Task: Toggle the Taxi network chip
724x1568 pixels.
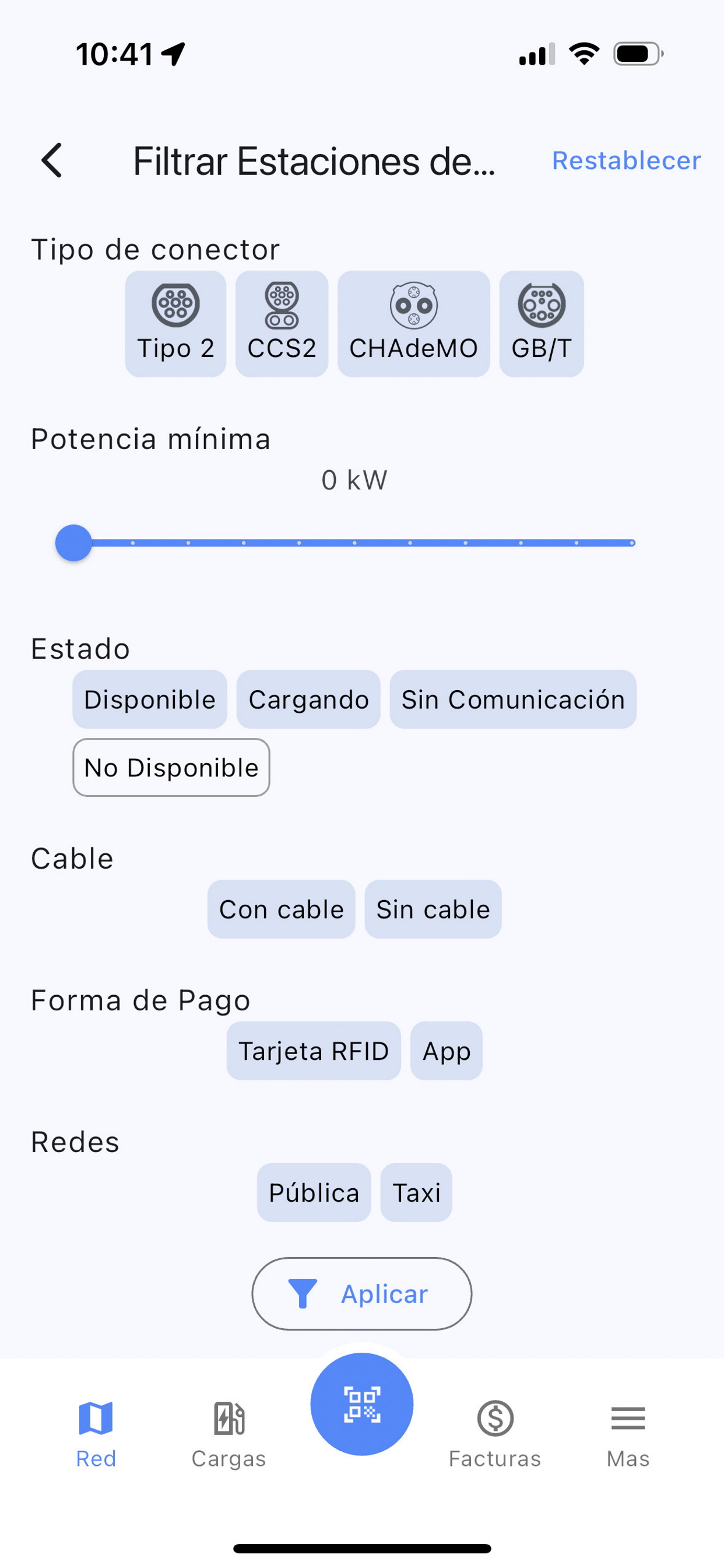Action: coord(416,1192)
